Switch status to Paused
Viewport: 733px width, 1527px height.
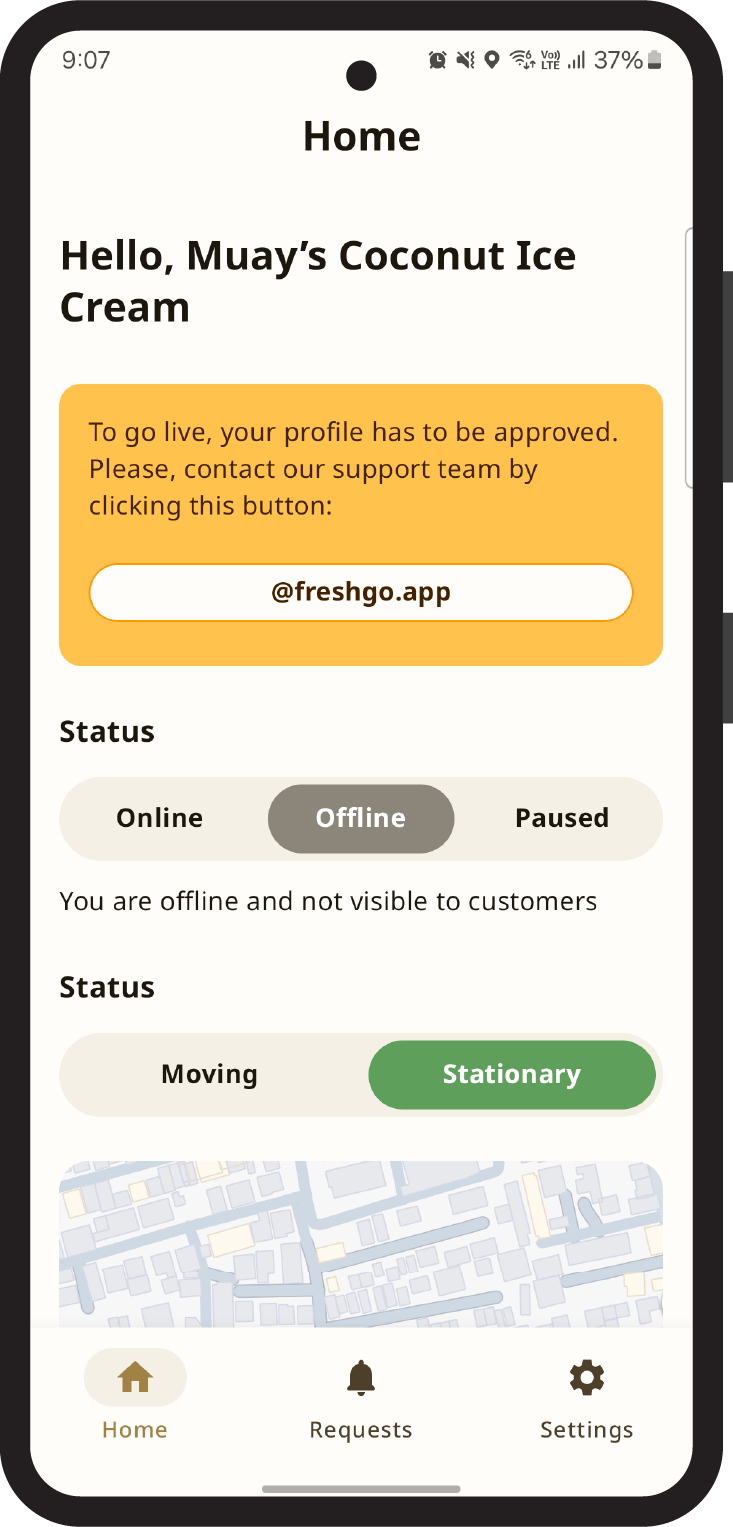(x=561, y=818)
